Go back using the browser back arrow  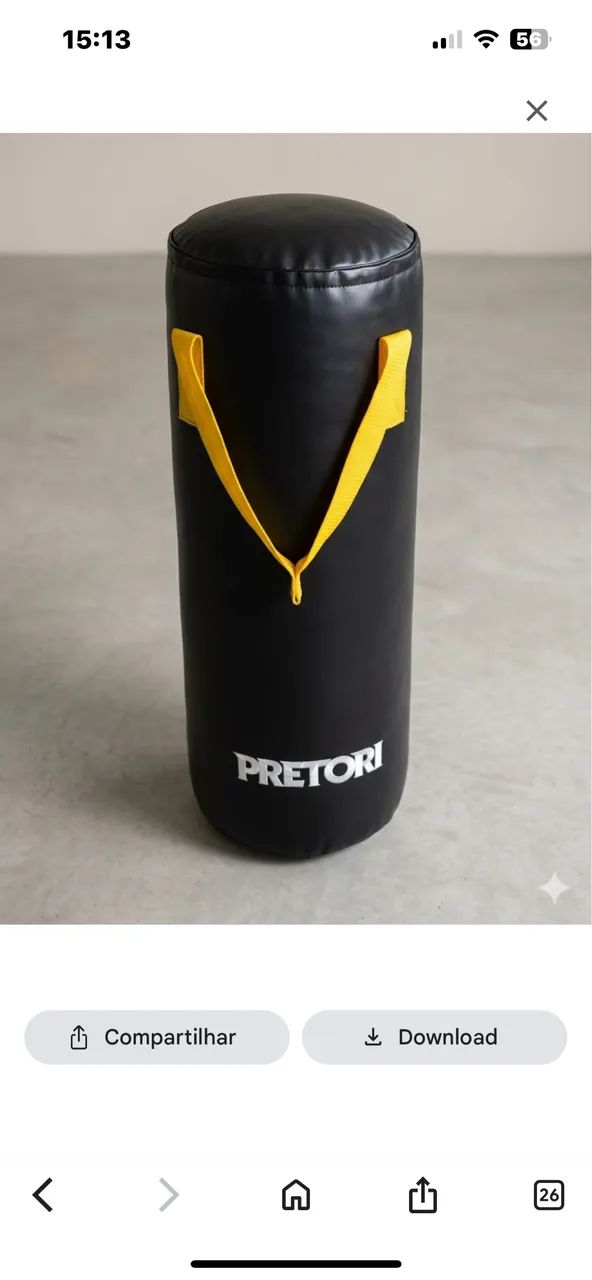click(x=43, y=1194)
